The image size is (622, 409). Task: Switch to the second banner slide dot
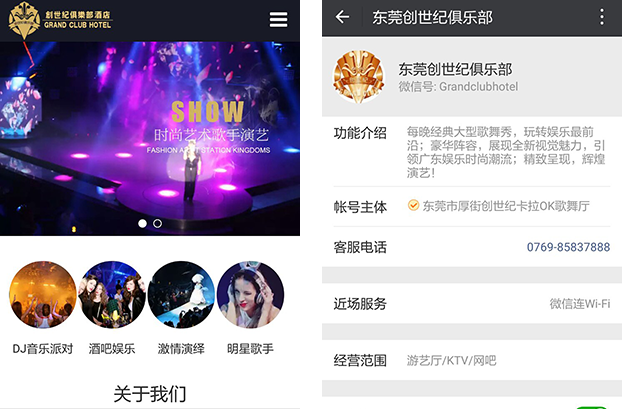coord(158,224)
